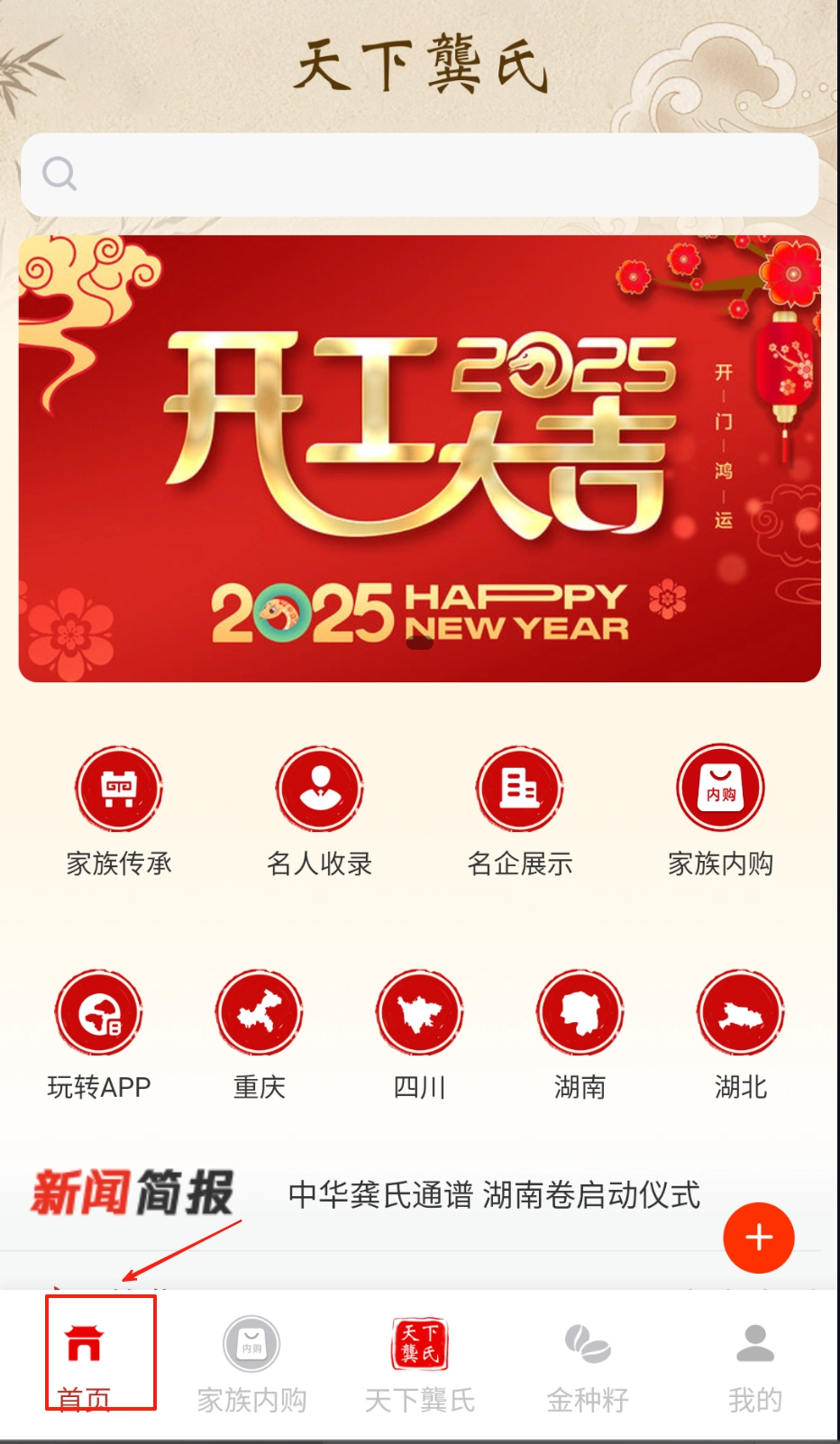Open the 开工大吉 2025 banner

(419, 458)
